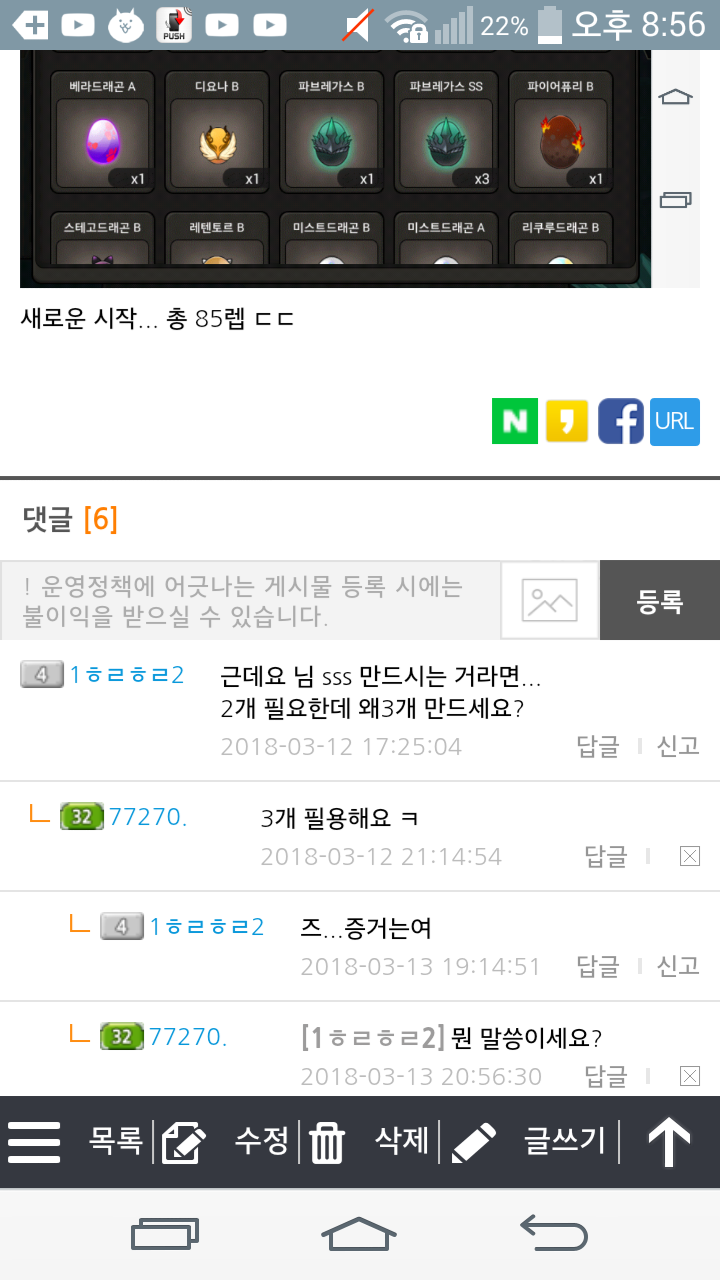The image size is (720, 1280).
Task: Attach an image to the comment
Action: 549,600
